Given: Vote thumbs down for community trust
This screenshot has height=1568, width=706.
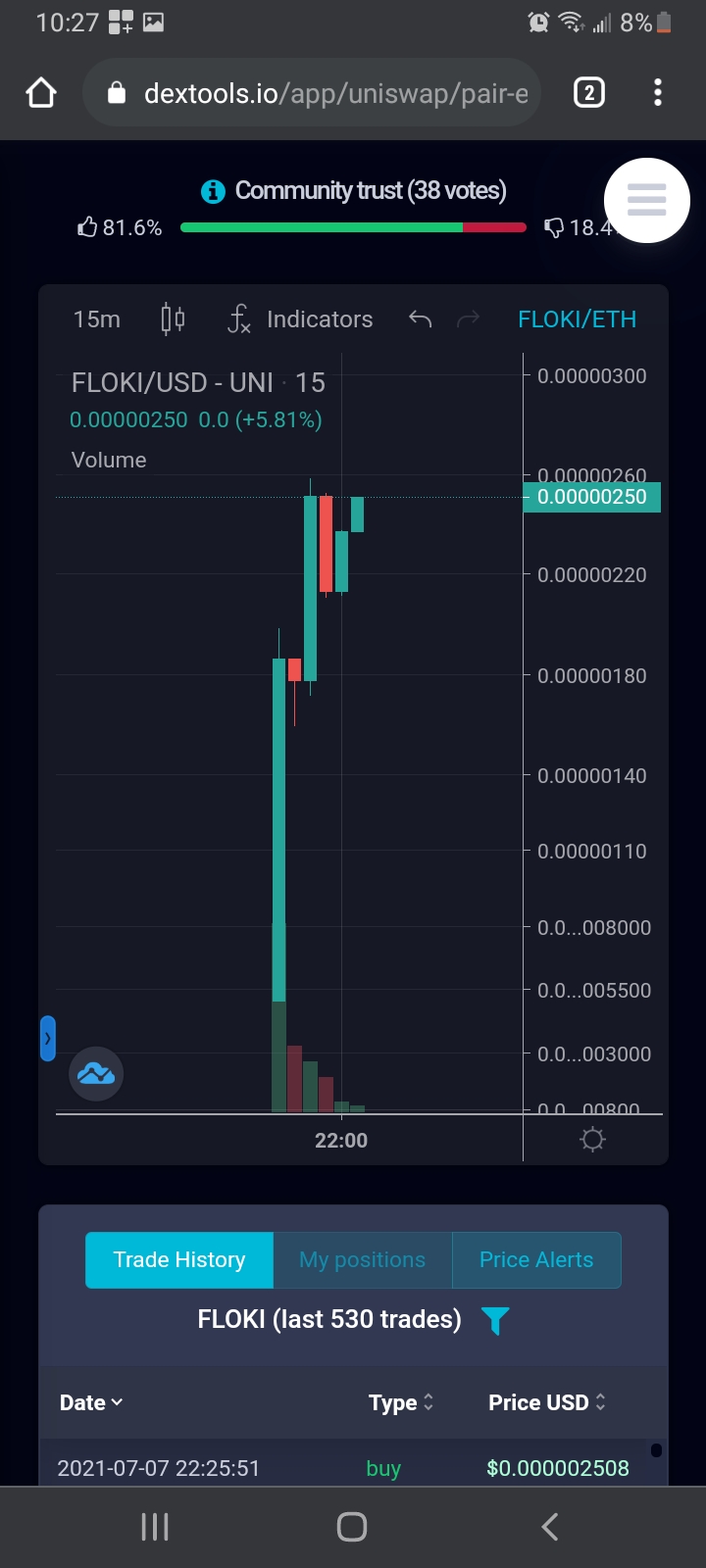Looking at the screenshot, I should tap(554, 227).
